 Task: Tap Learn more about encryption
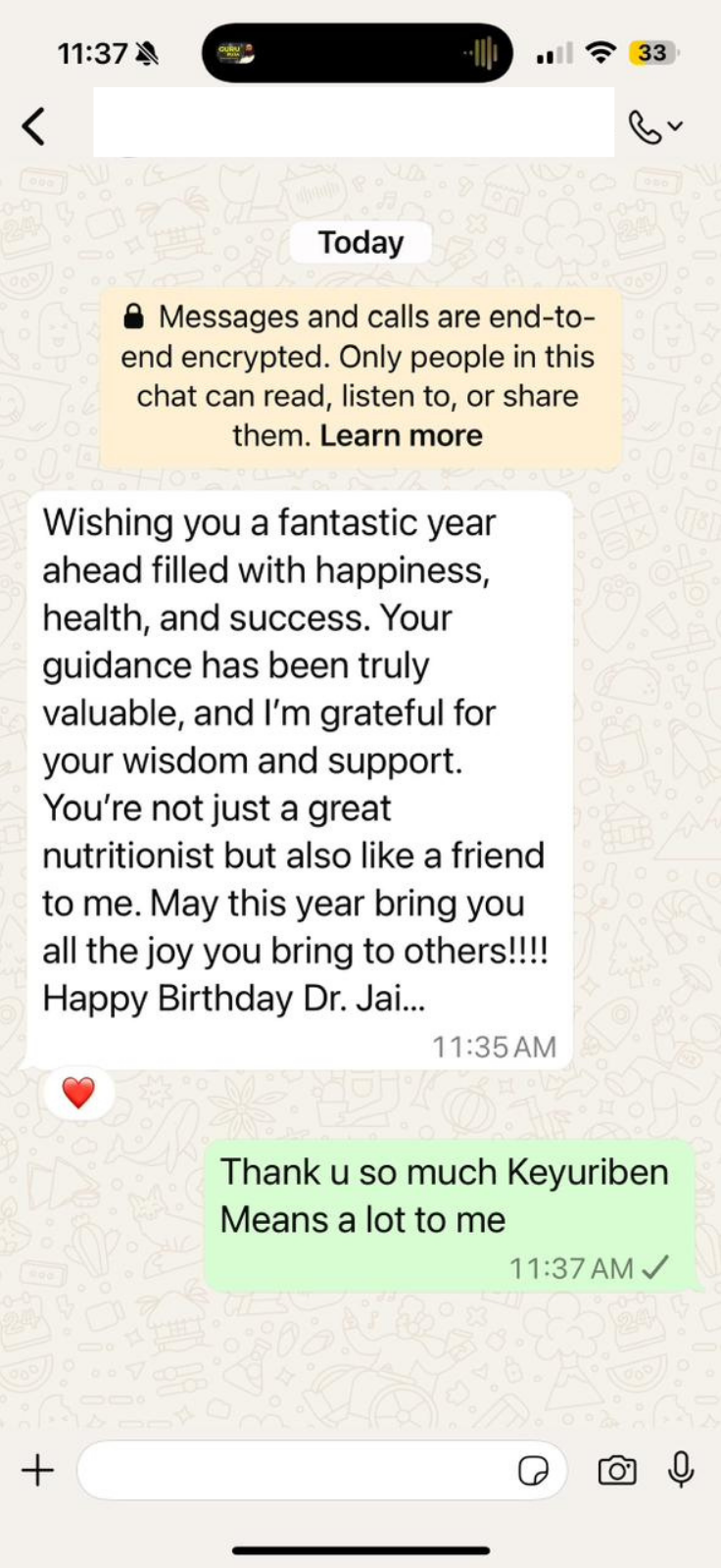(401, 435)
